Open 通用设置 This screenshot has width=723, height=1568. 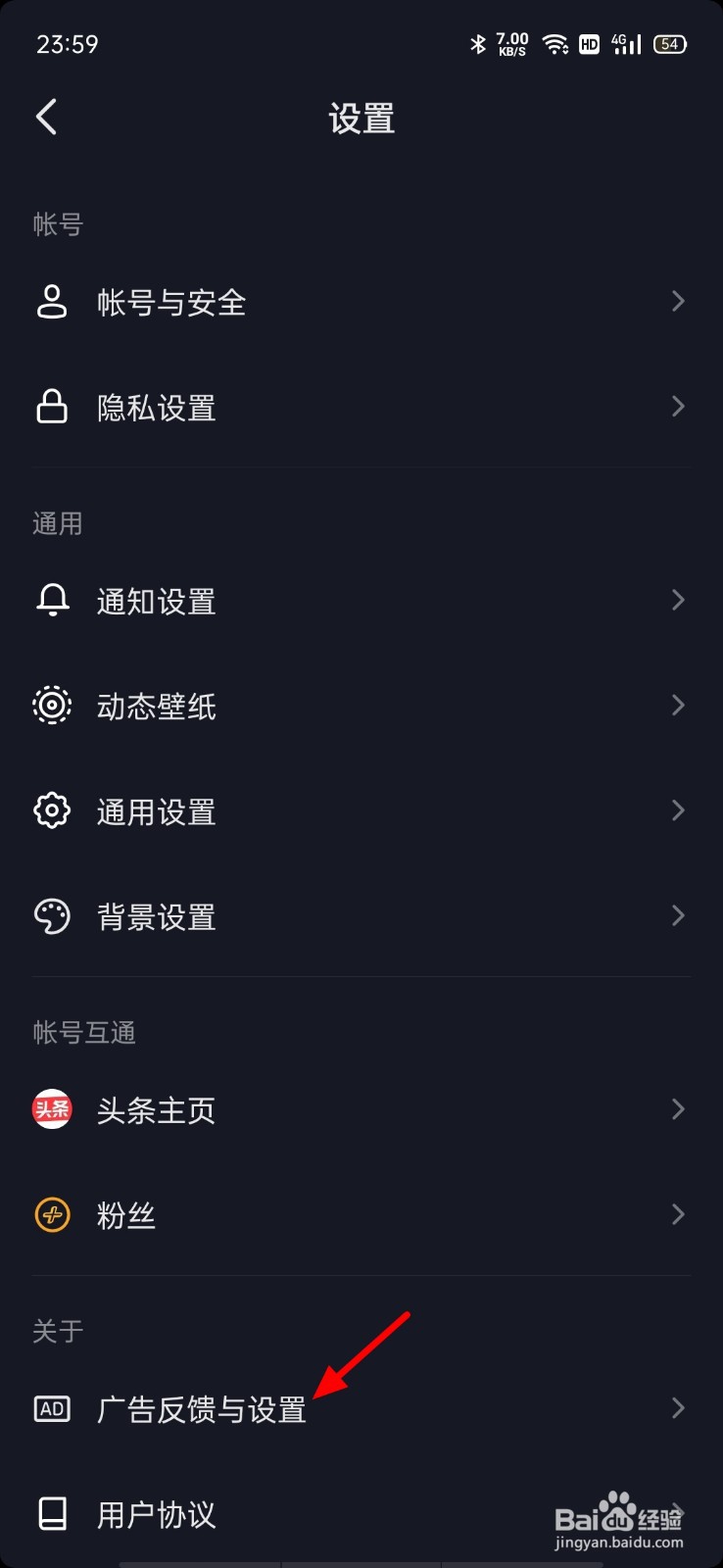coord(361,810)
